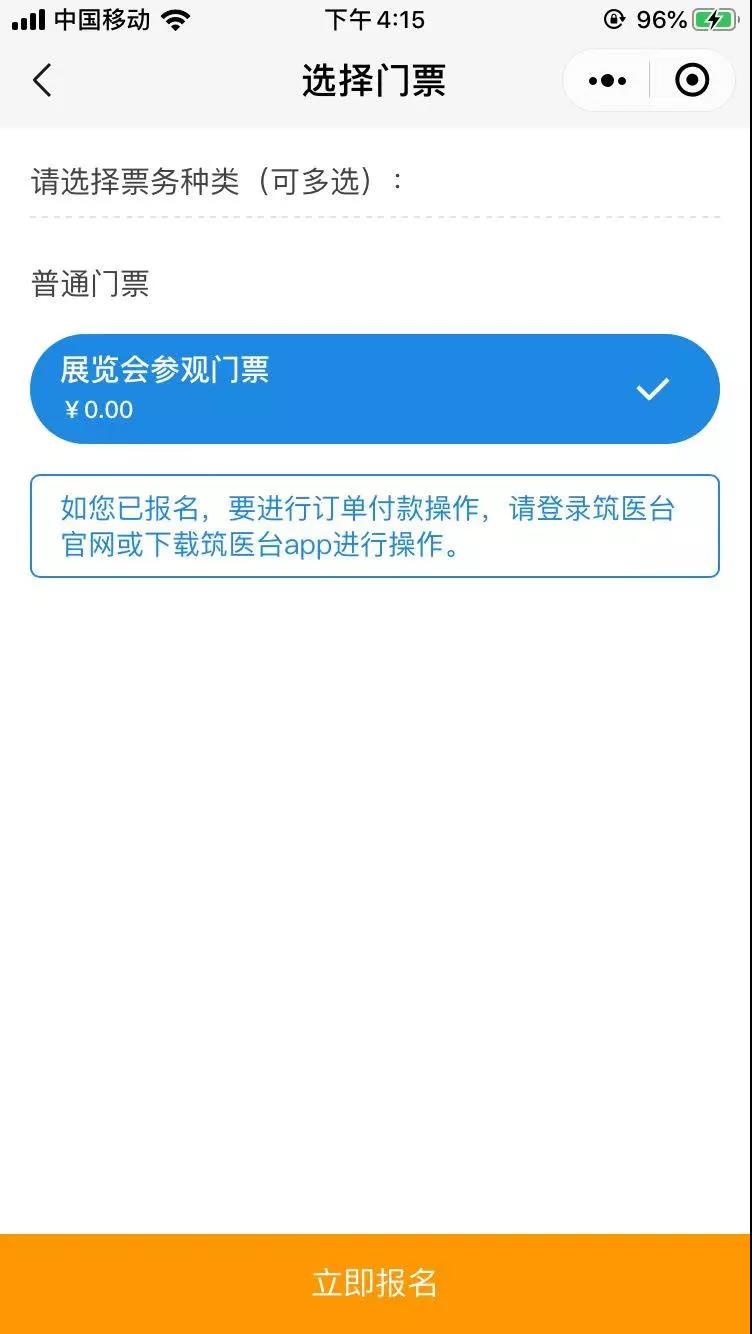Open the mini program more options menu
752x1334 pixels.
(x=607, y=80)
